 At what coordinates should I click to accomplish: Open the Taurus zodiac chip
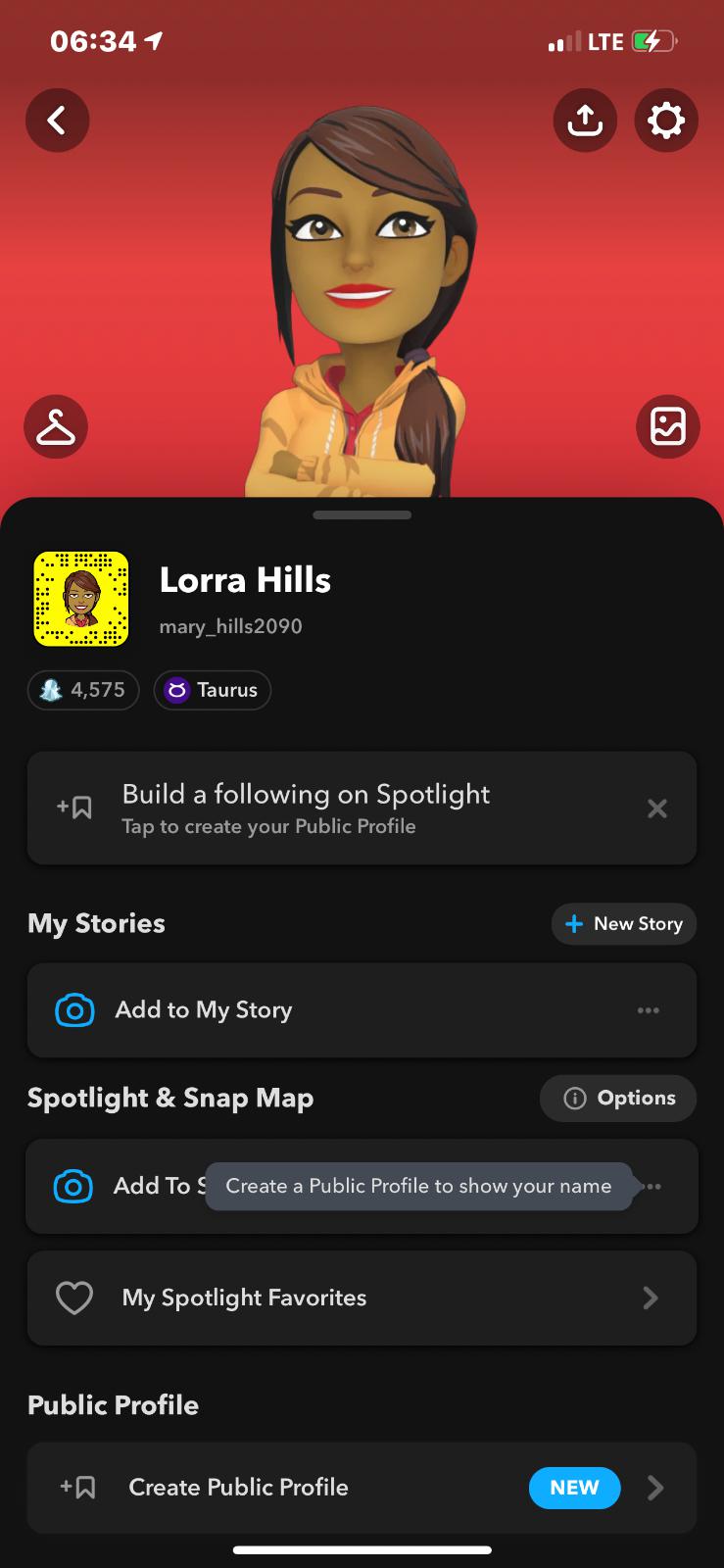coord(213,690)
